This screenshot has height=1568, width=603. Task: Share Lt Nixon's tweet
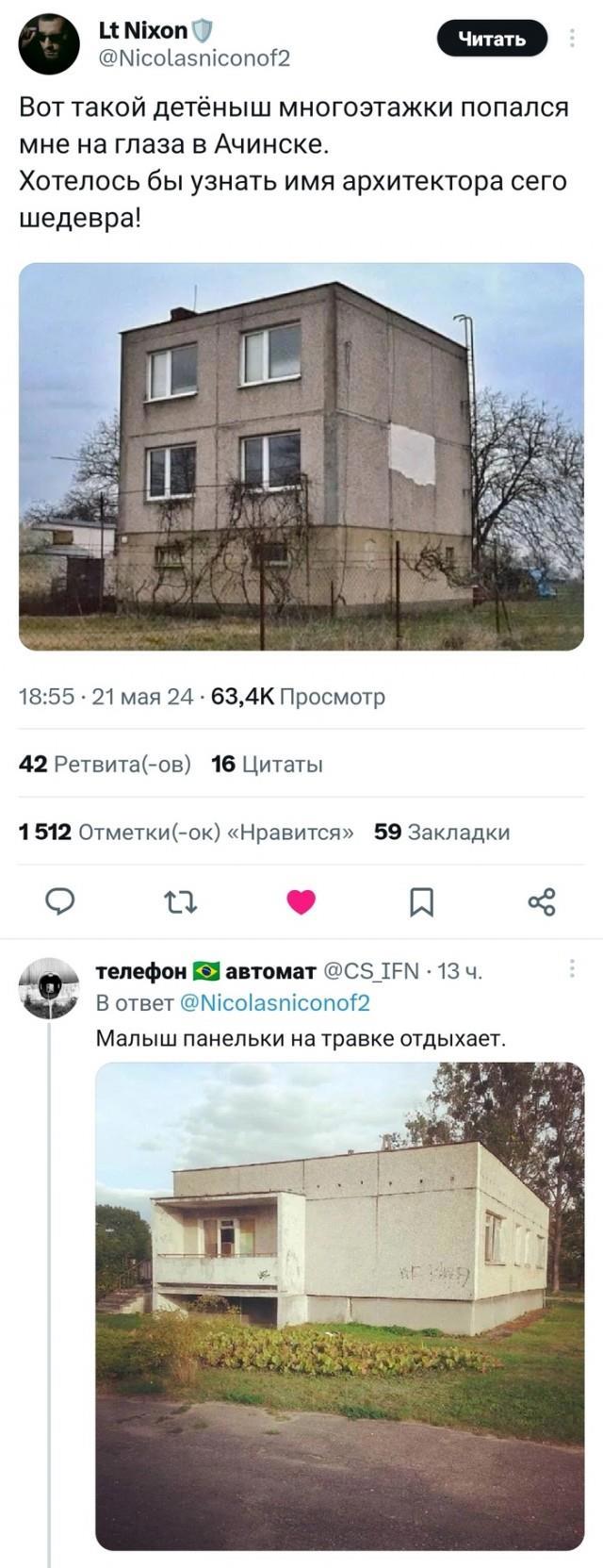pos(542,902)
